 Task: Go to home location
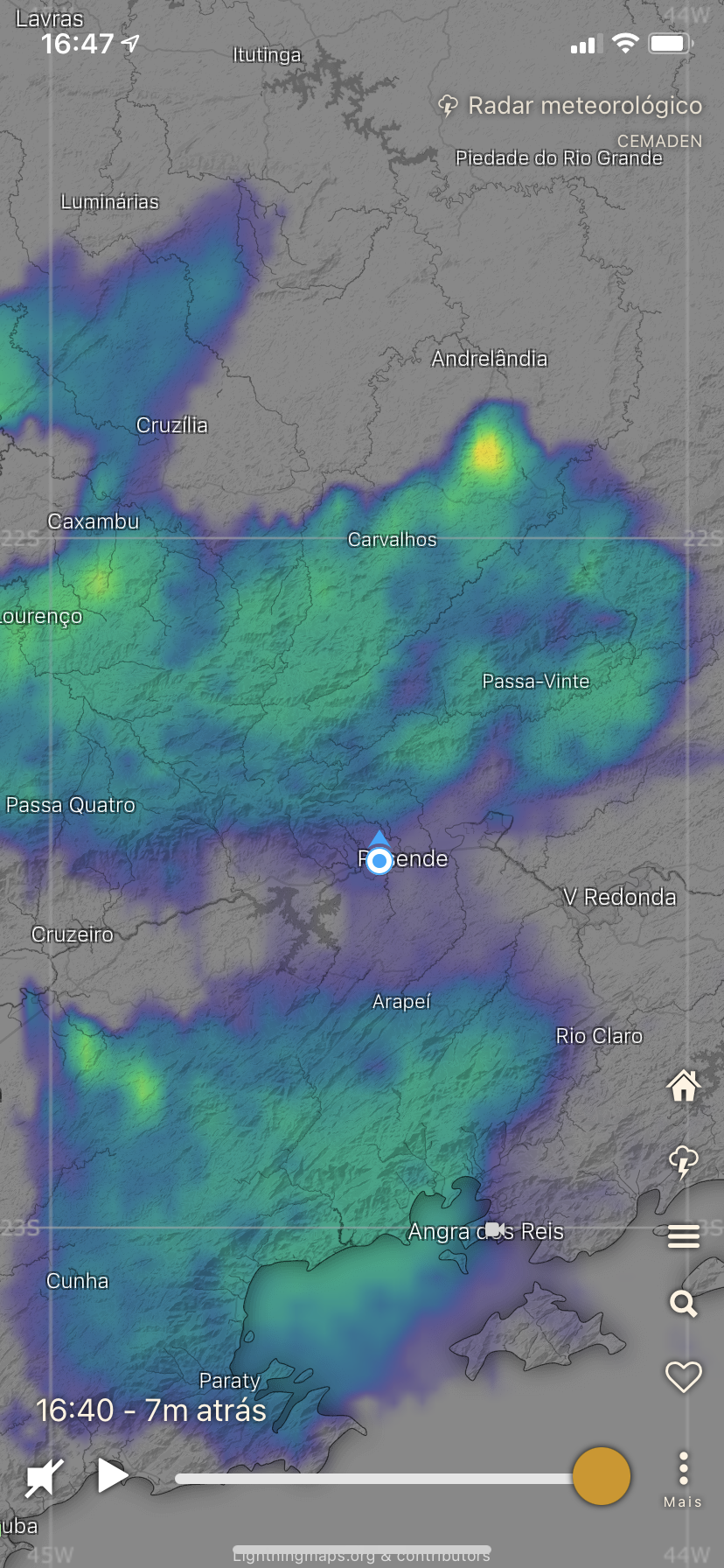point(683,1087)
